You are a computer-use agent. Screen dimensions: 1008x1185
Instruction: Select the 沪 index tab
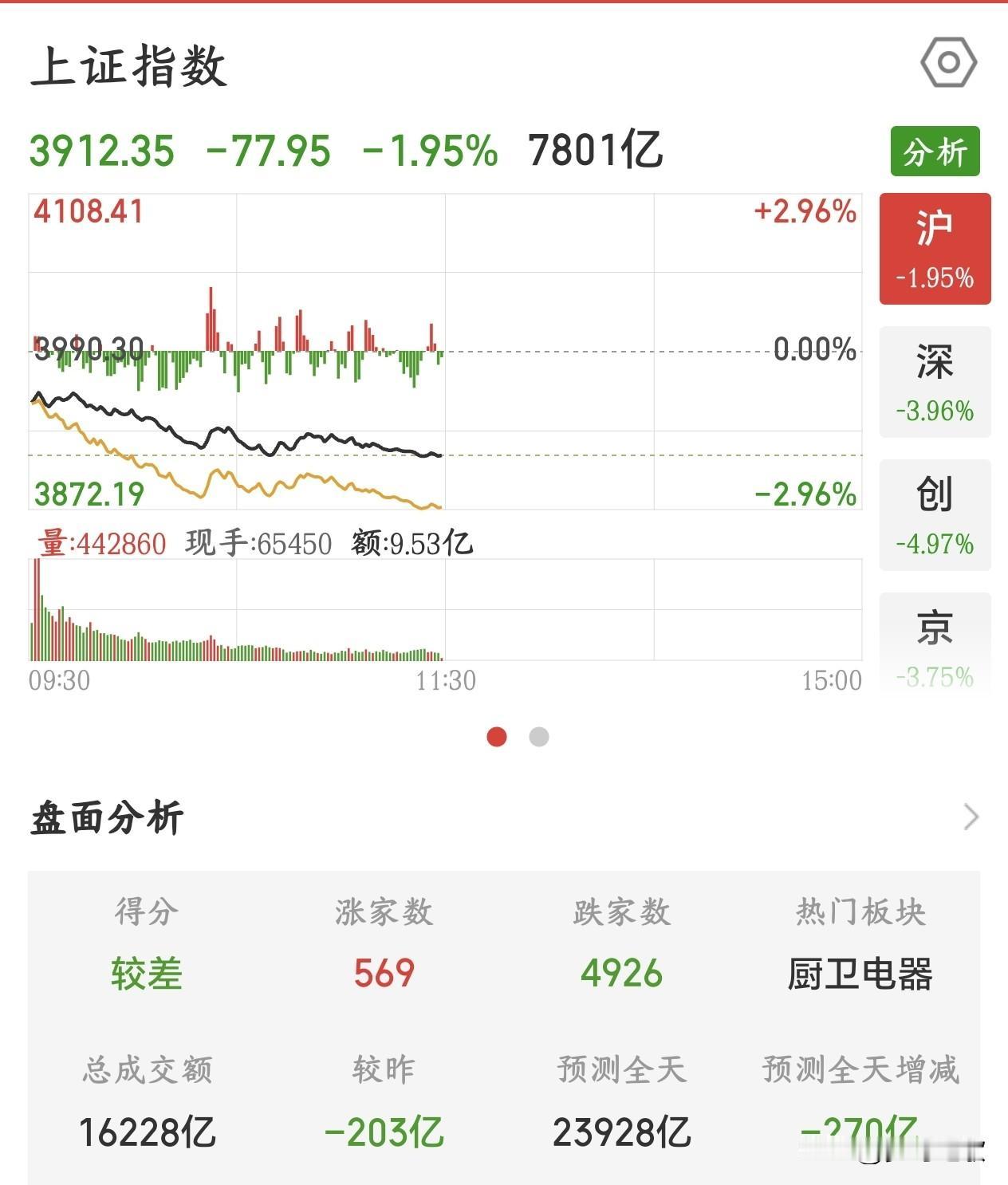pos(935,249)
